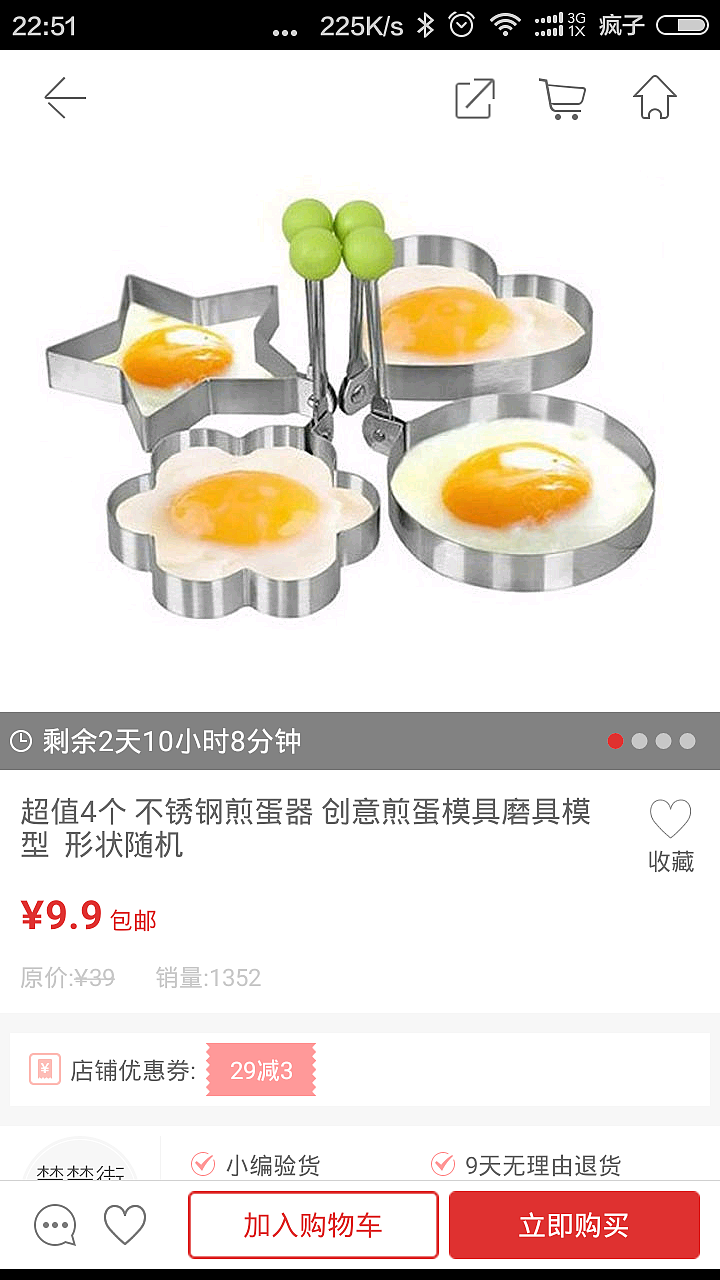Buy now with 立即购买 button
Screen dimensions: 720x1280
[x=574, y=1225]
